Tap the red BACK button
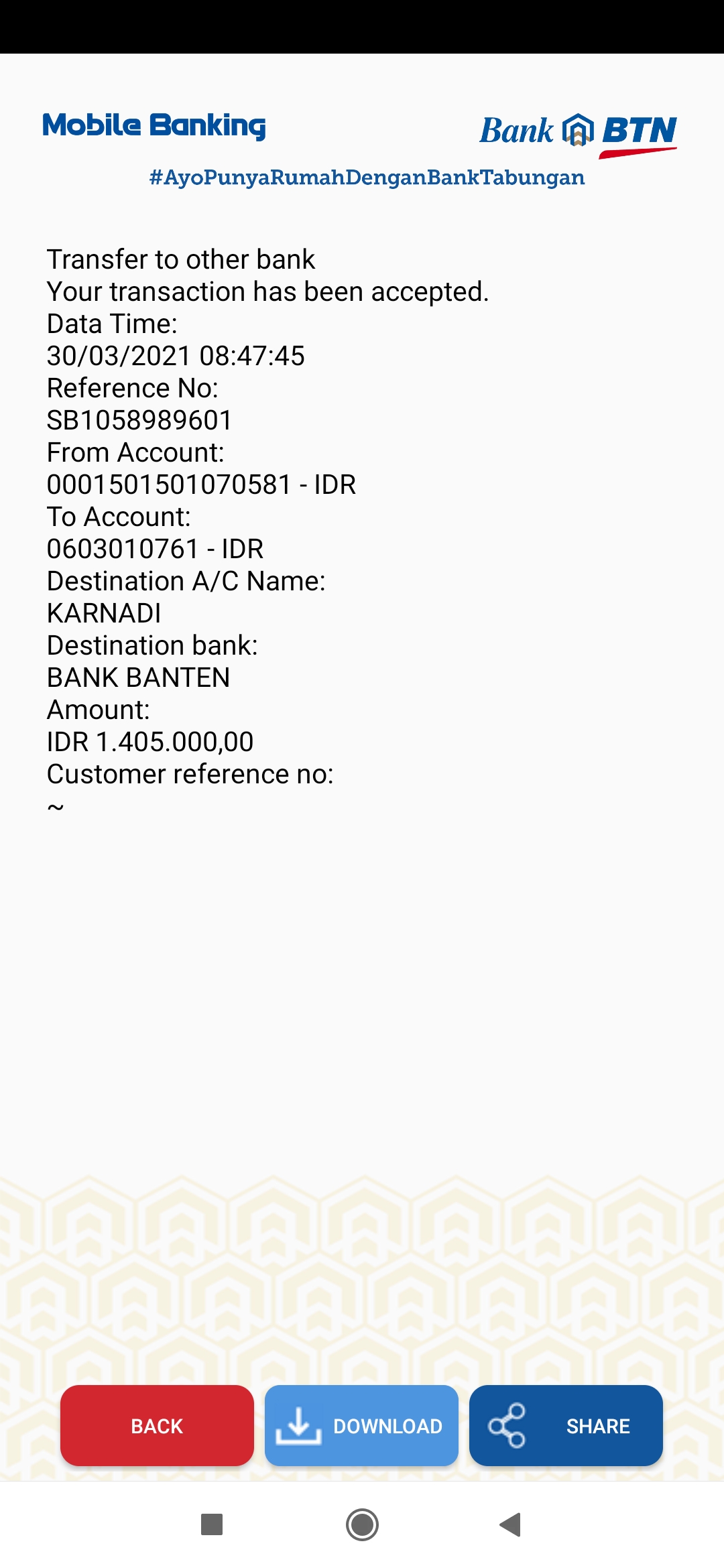The image size is (724, 1568). (157, 1425)
